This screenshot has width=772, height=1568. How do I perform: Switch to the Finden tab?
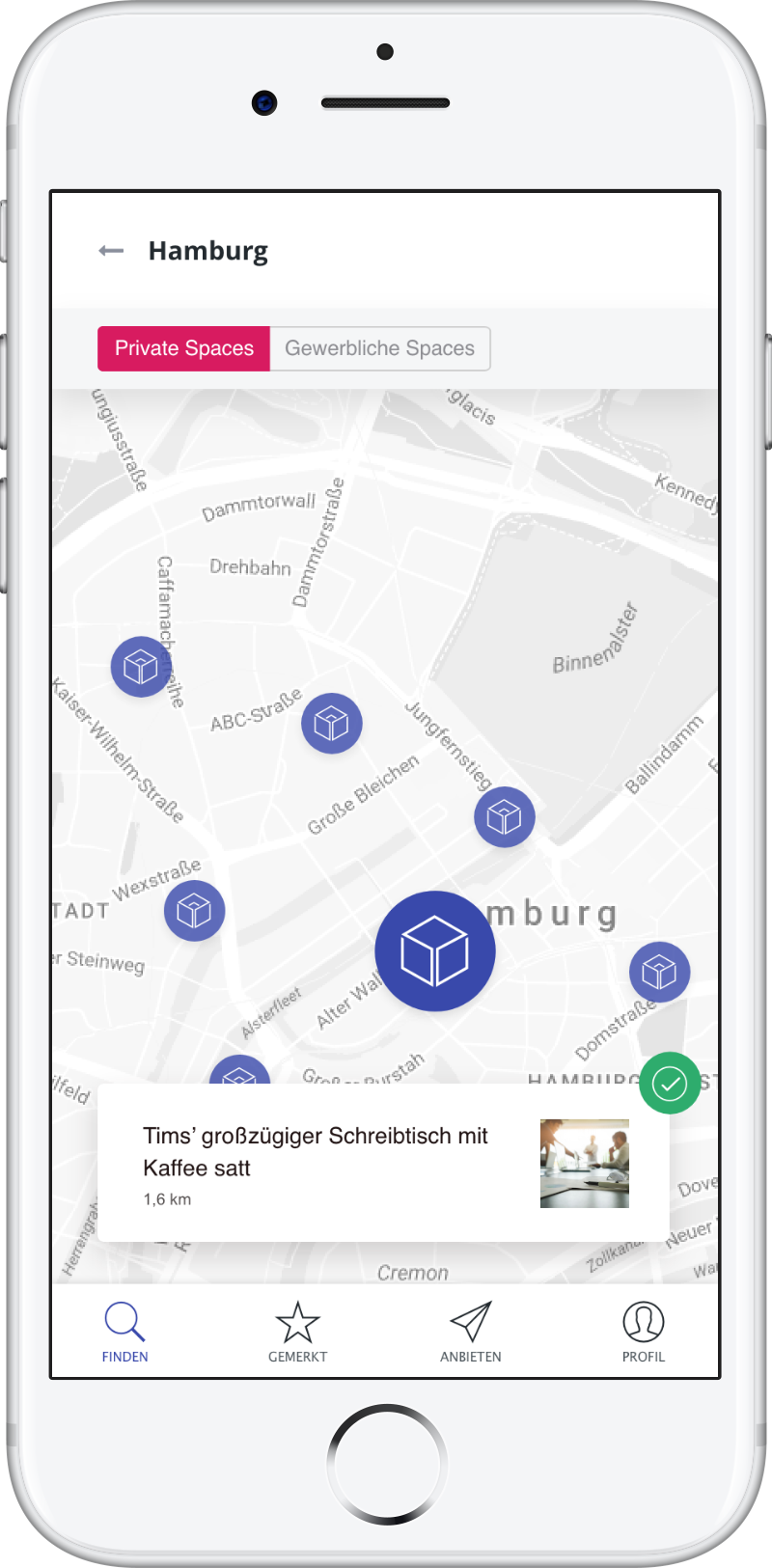(125, 1332)
